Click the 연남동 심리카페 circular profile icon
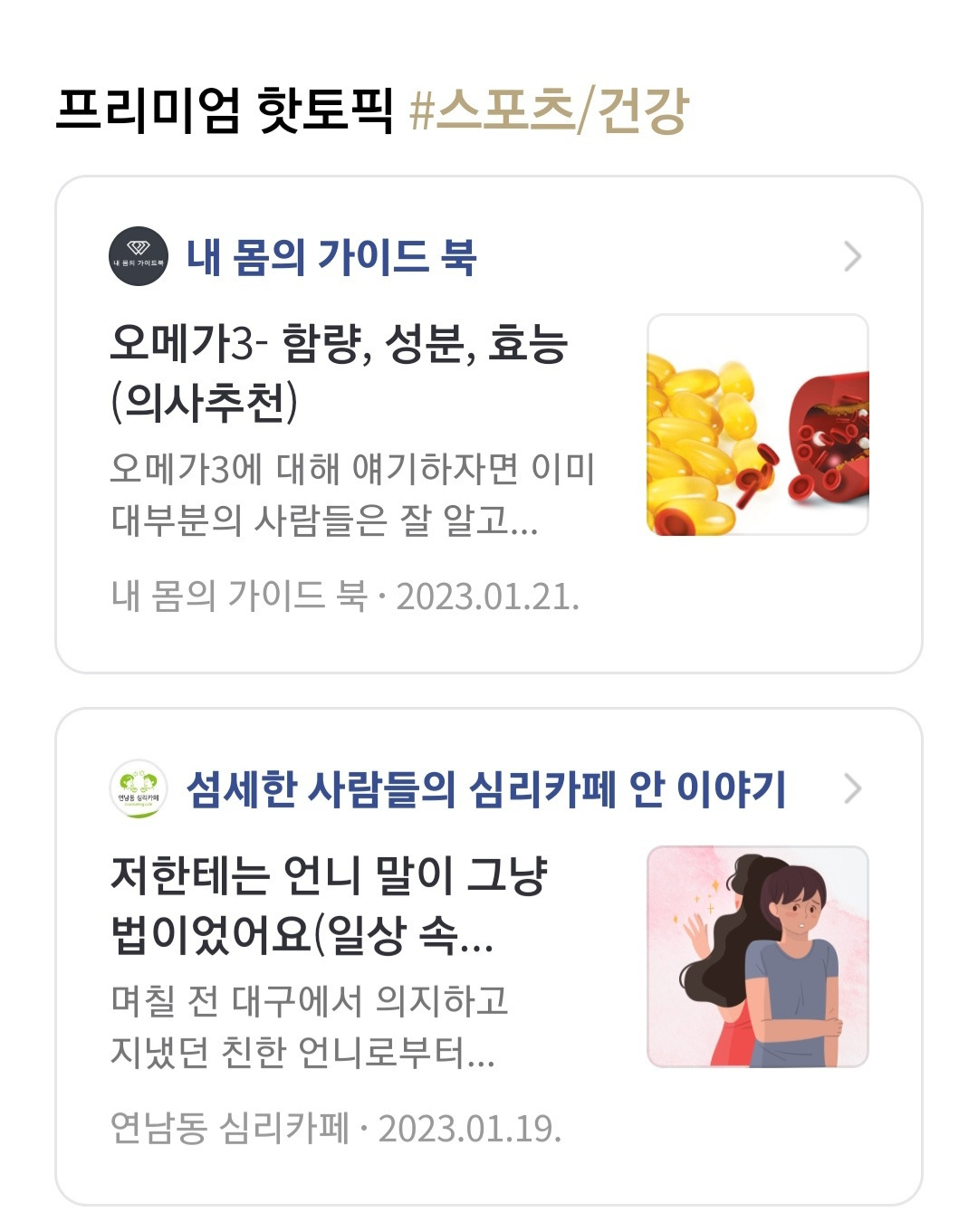This screenshot has width=978, height=1232. 138,790
